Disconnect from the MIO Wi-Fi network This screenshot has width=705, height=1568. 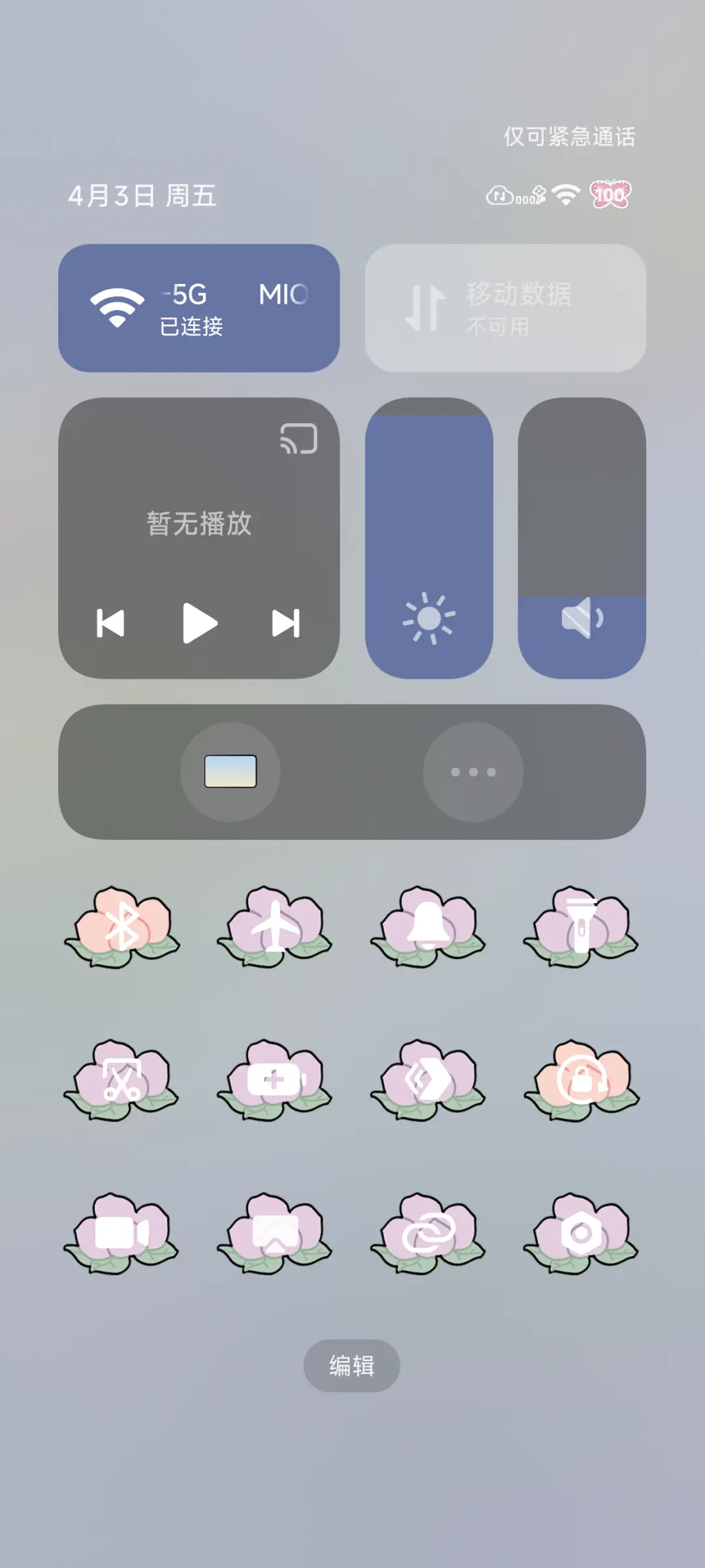coord(199,307)
